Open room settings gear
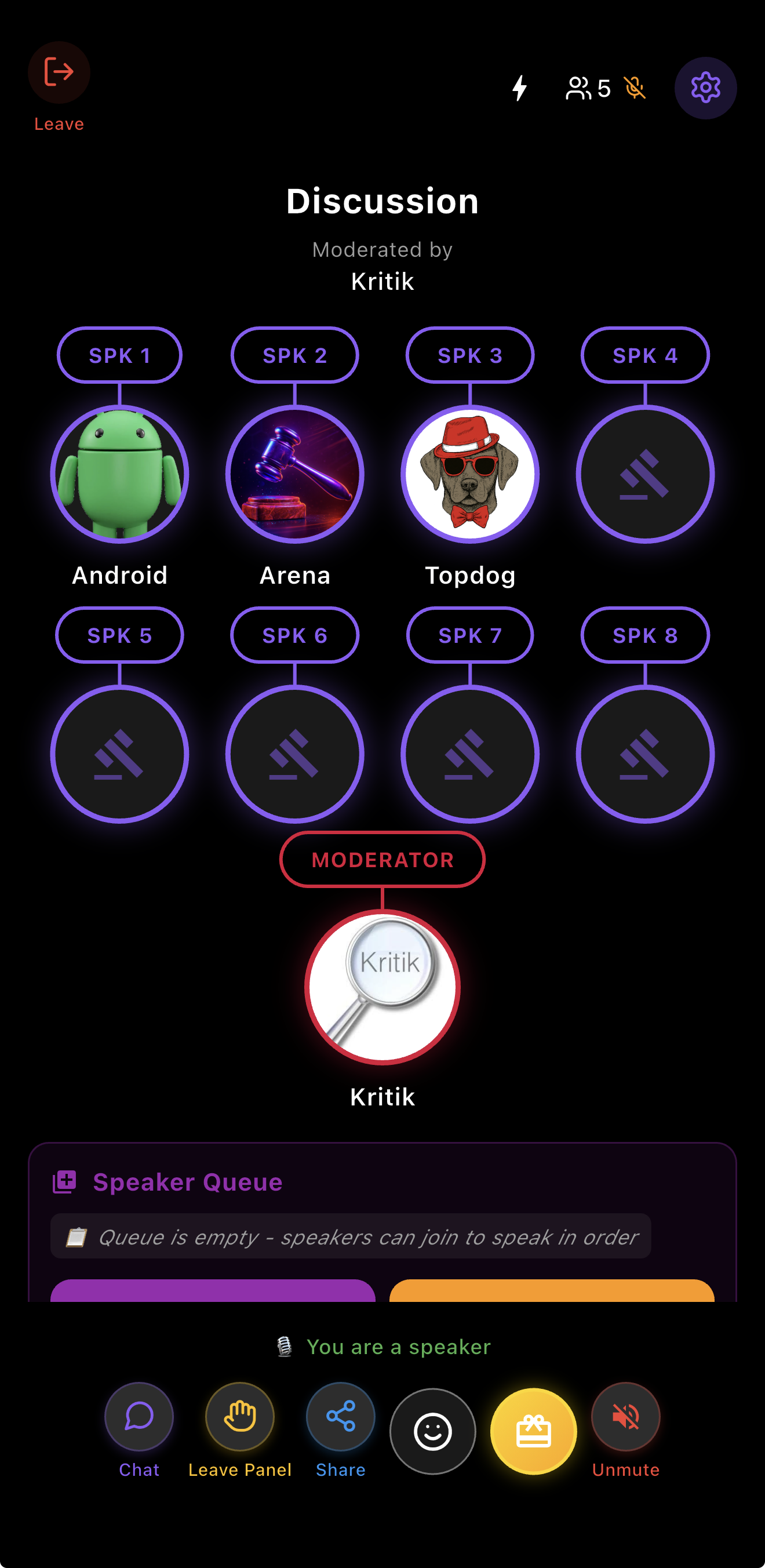The height and width of the screenshot is (1568, 765). pos(705,88)
